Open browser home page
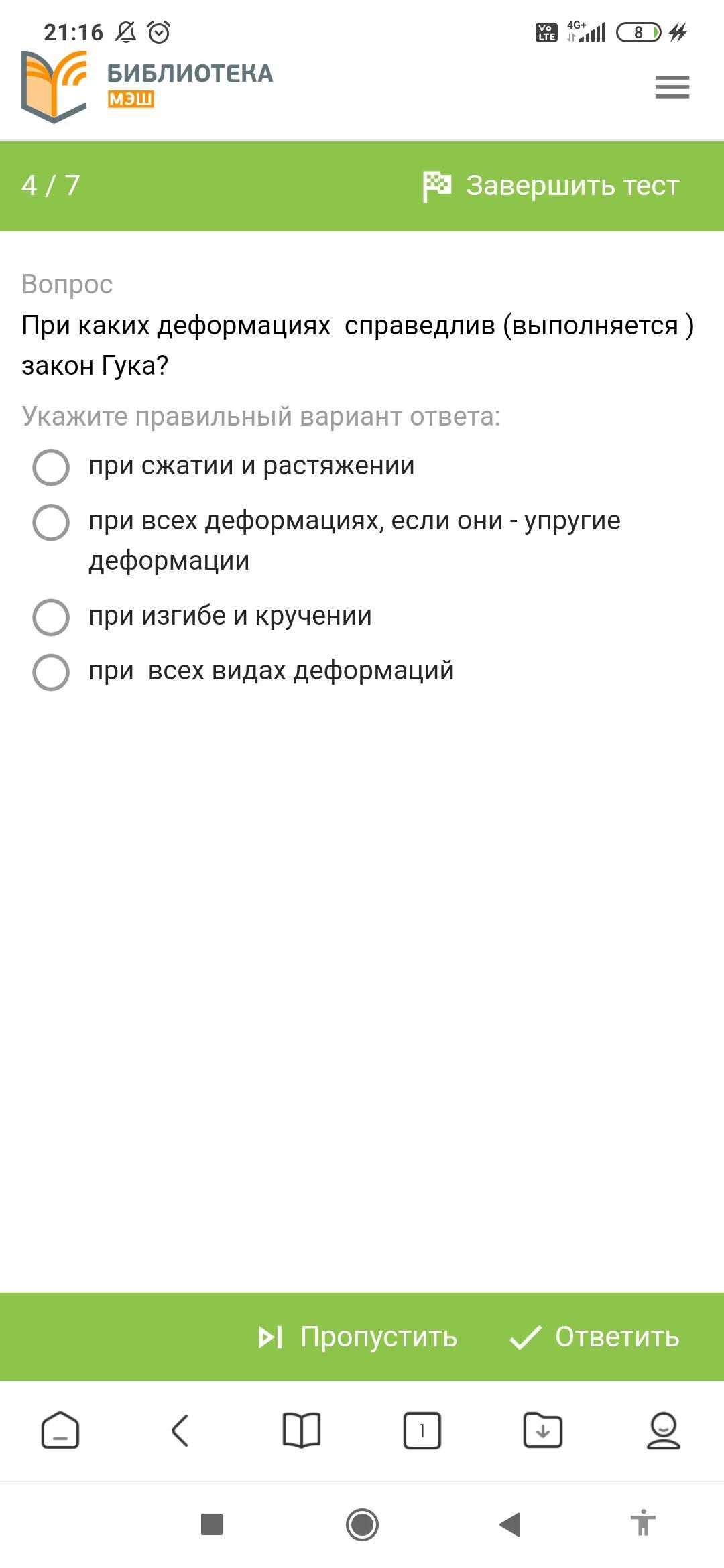724x1568 pixels. click(60, 1430)
